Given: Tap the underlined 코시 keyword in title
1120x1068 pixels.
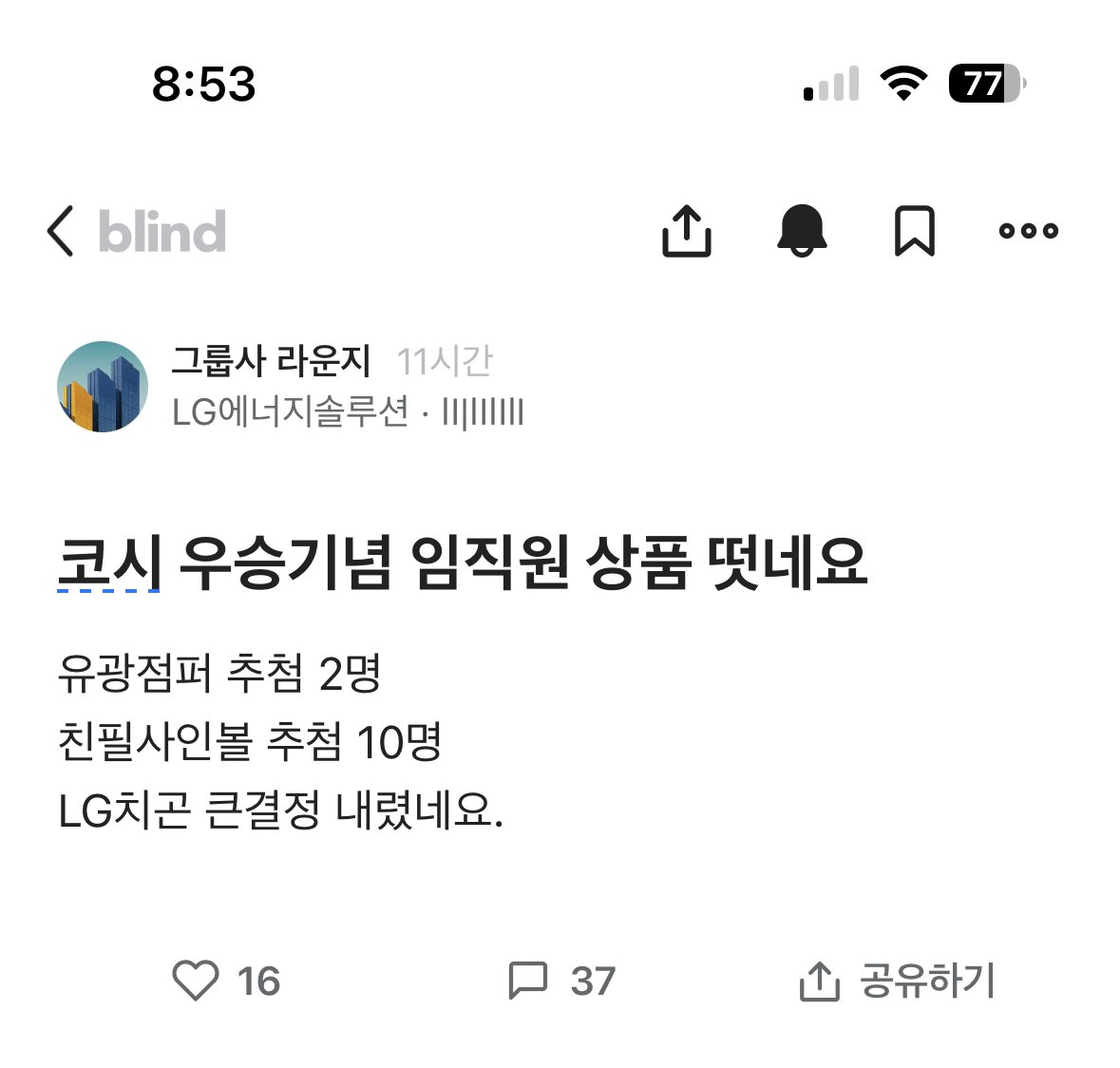Looking at the screenshot, I should [108, 563].
